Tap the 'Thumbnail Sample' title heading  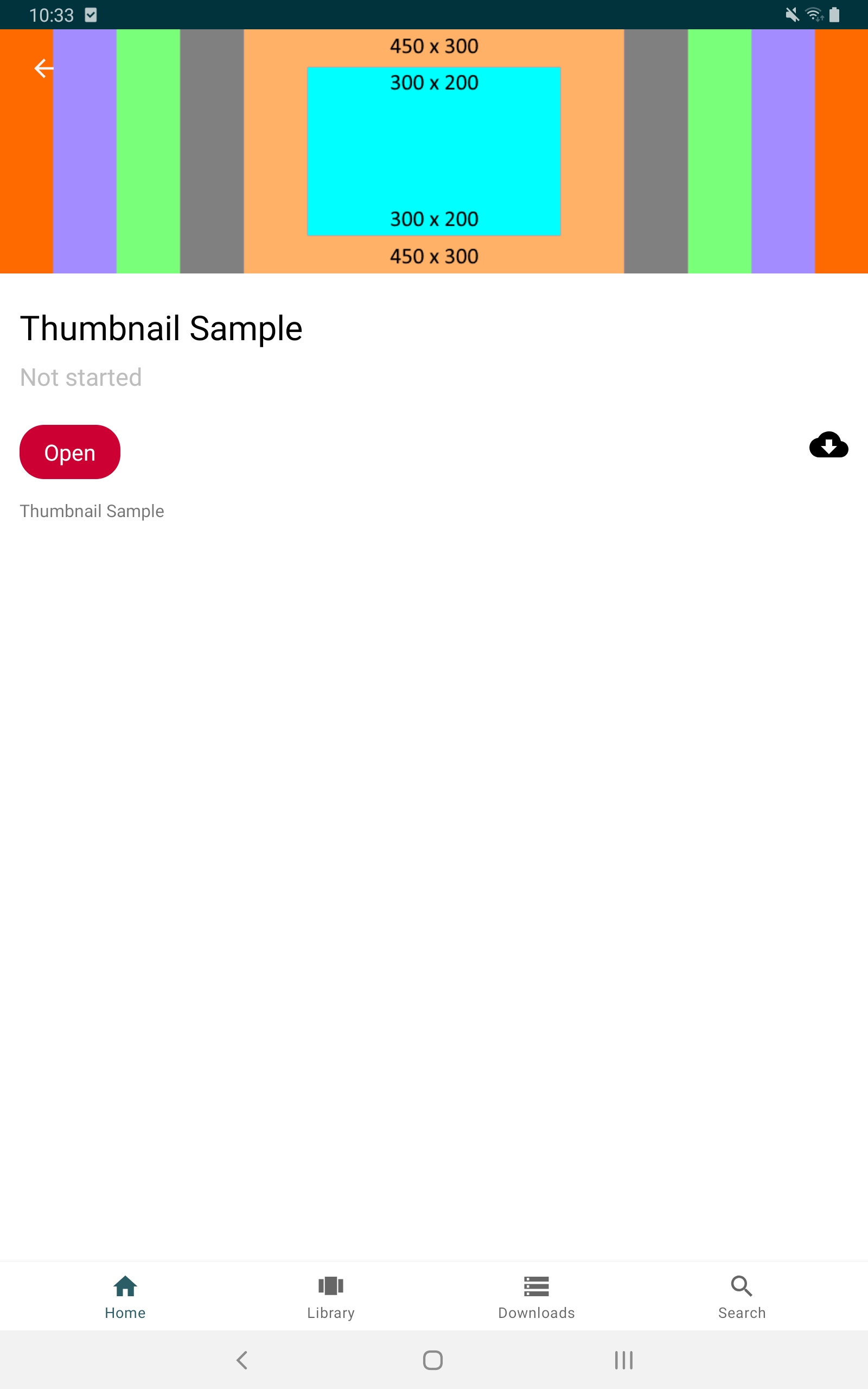(x=161, y=327)
